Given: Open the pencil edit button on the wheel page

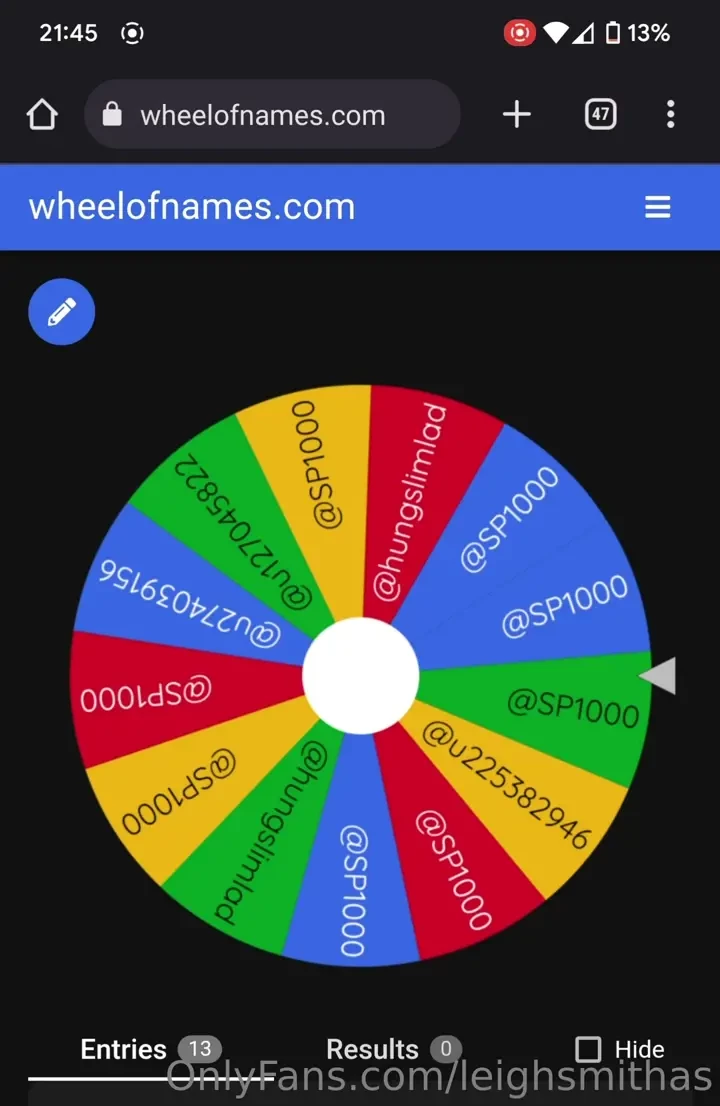Looking at the screenshot, I should (61, 311).
